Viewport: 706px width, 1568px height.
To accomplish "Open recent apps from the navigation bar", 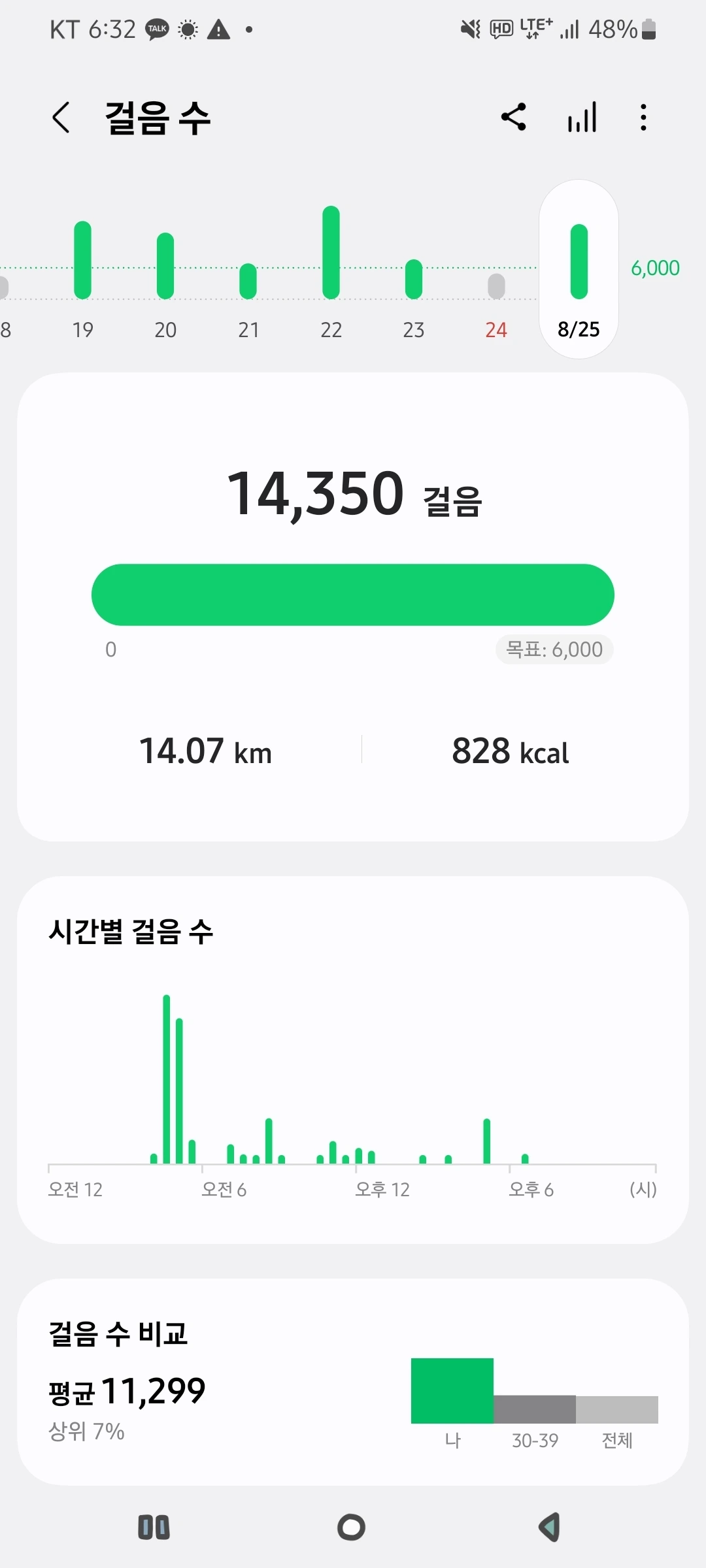I will pos(154,1527).
